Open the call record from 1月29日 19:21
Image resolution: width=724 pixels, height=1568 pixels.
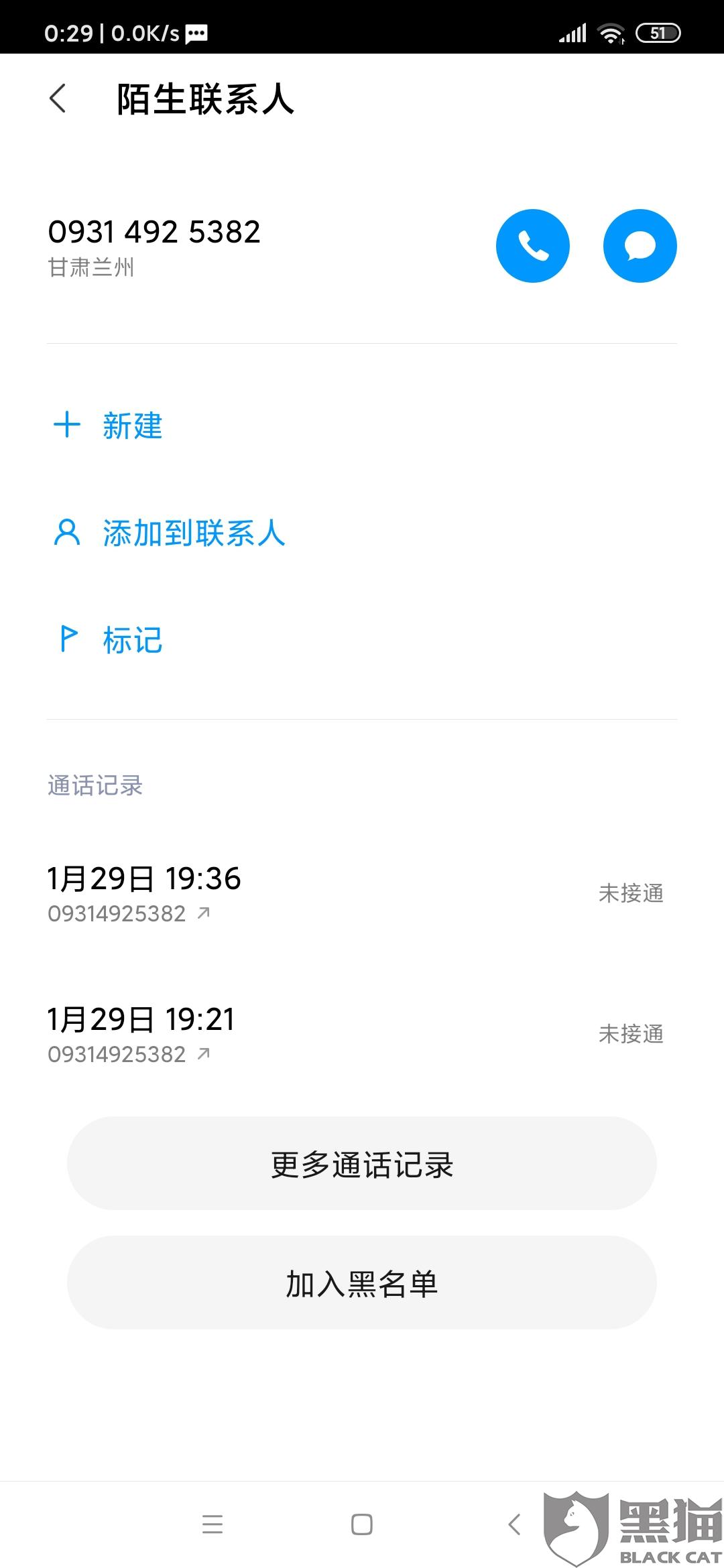pos(355,1034)
